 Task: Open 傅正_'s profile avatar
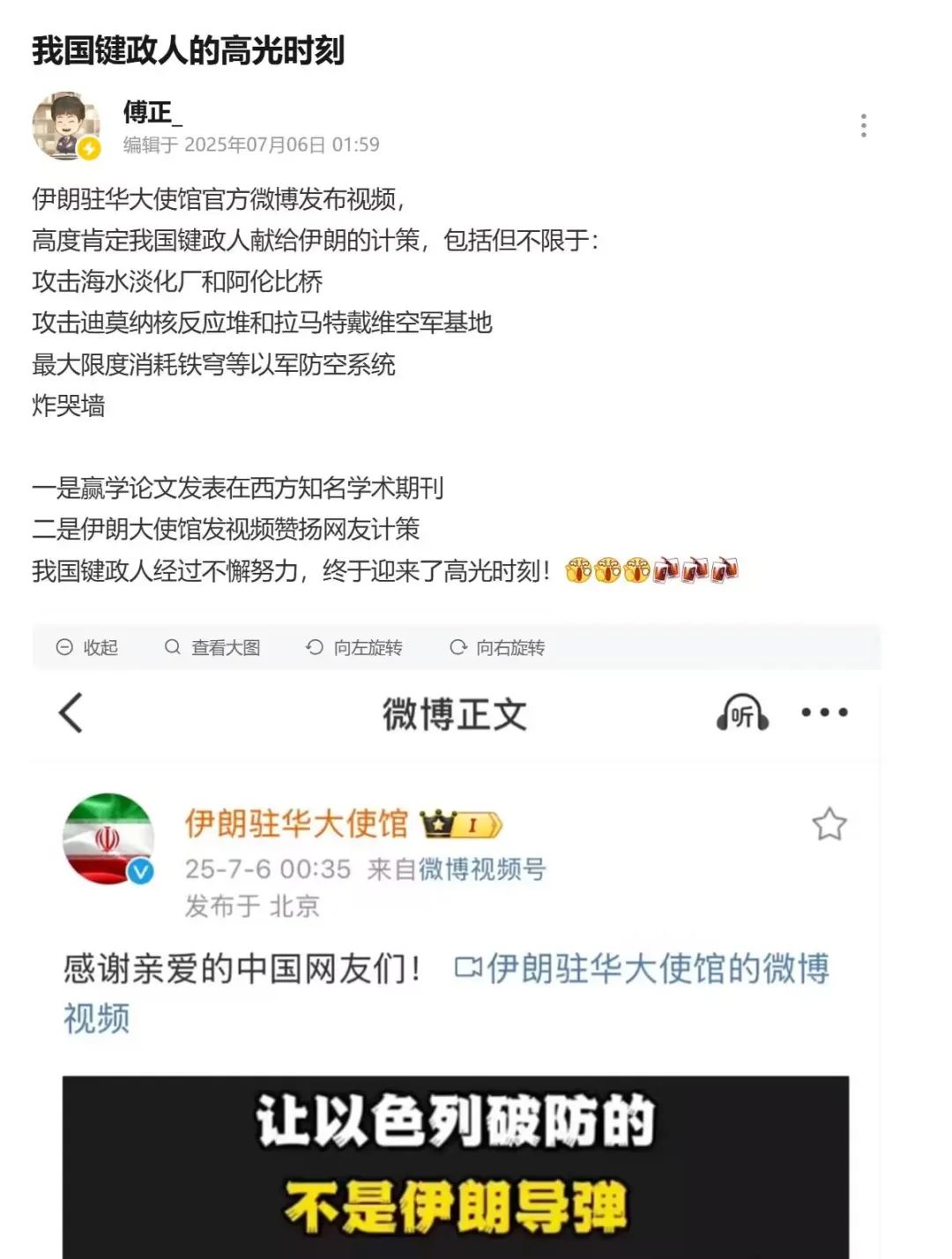66,125
